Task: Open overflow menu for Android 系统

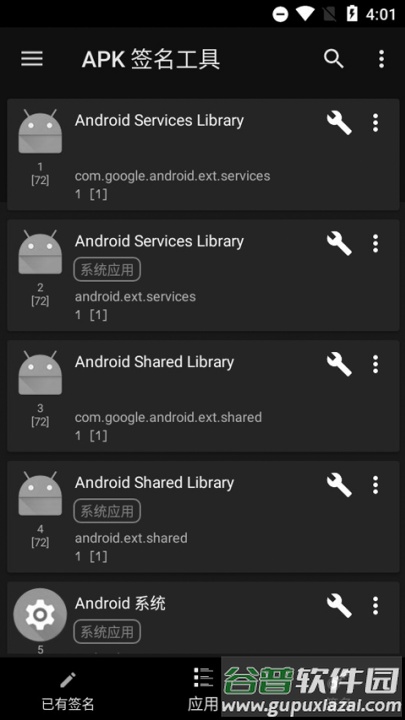Action: [376, 606]
